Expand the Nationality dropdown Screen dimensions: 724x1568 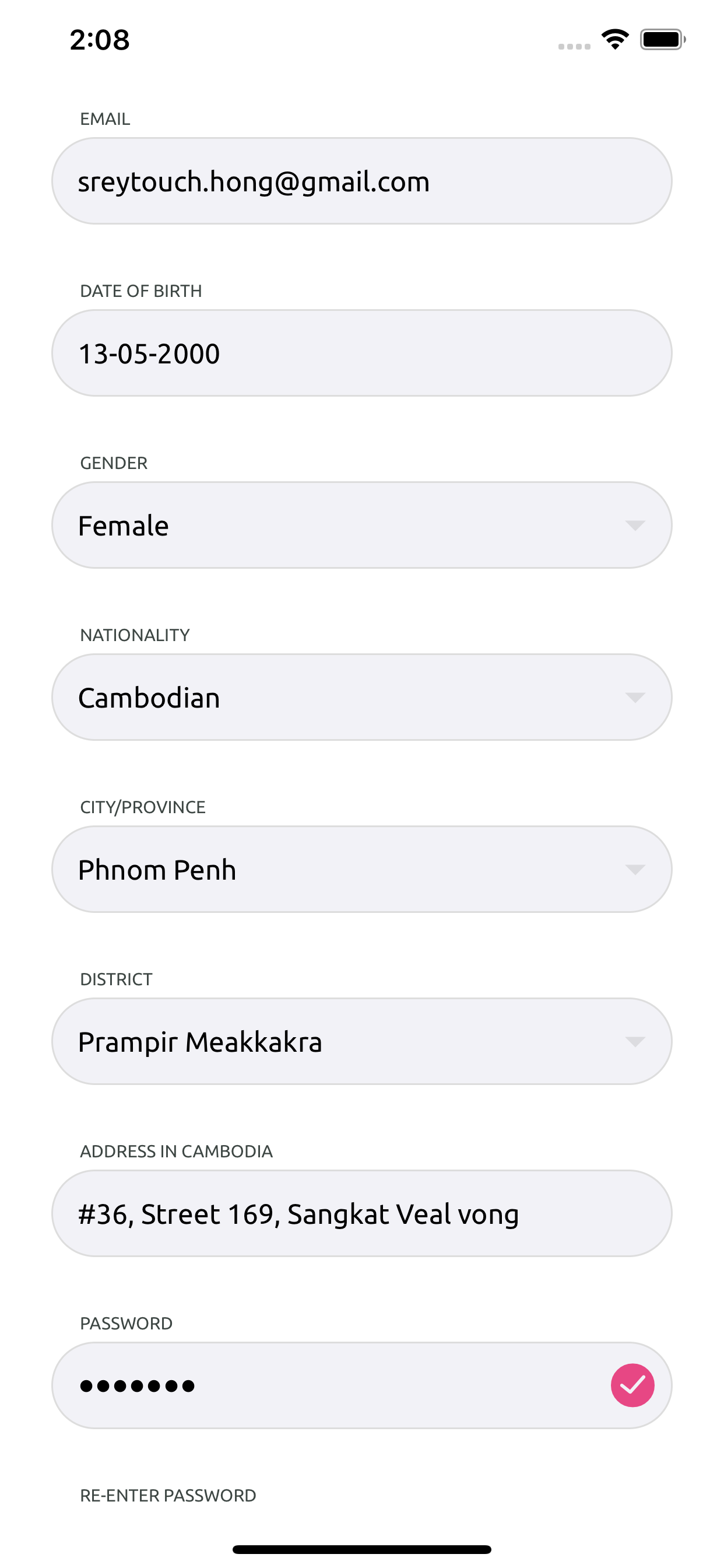point(361,698)
